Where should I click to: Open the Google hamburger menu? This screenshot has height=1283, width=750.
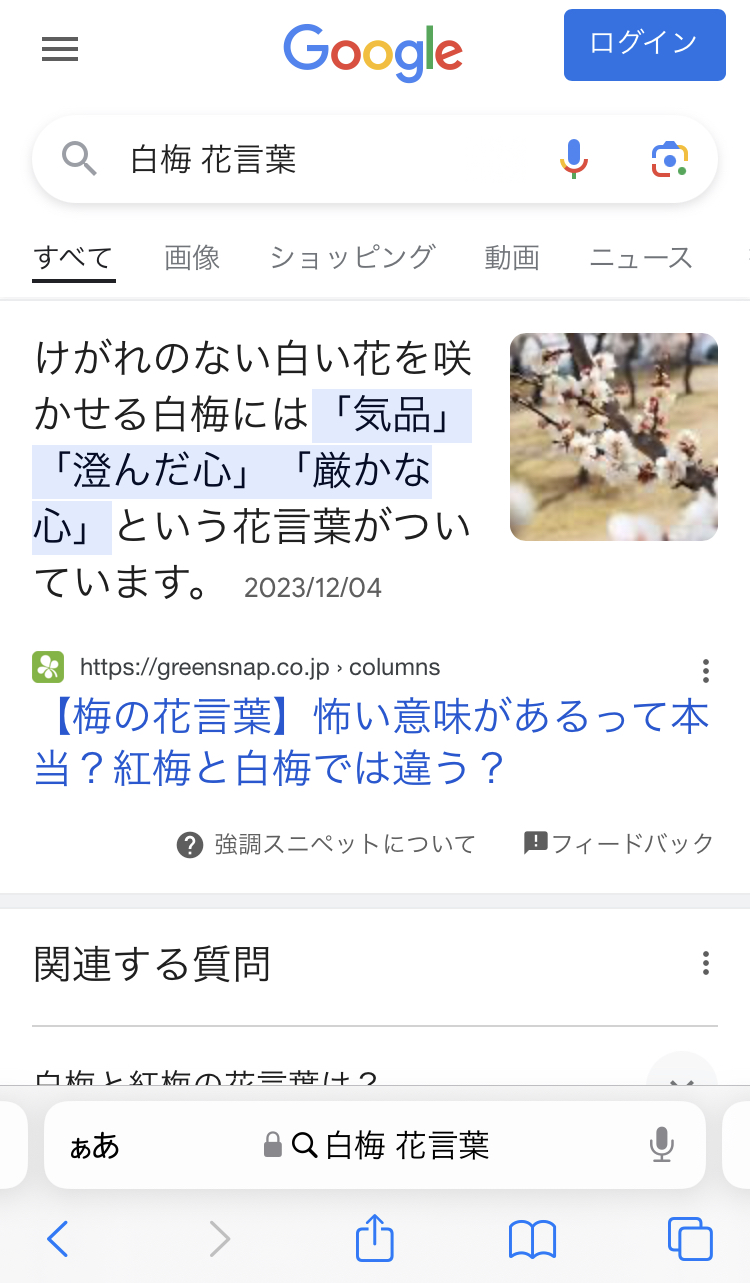[x=60, y=49]
